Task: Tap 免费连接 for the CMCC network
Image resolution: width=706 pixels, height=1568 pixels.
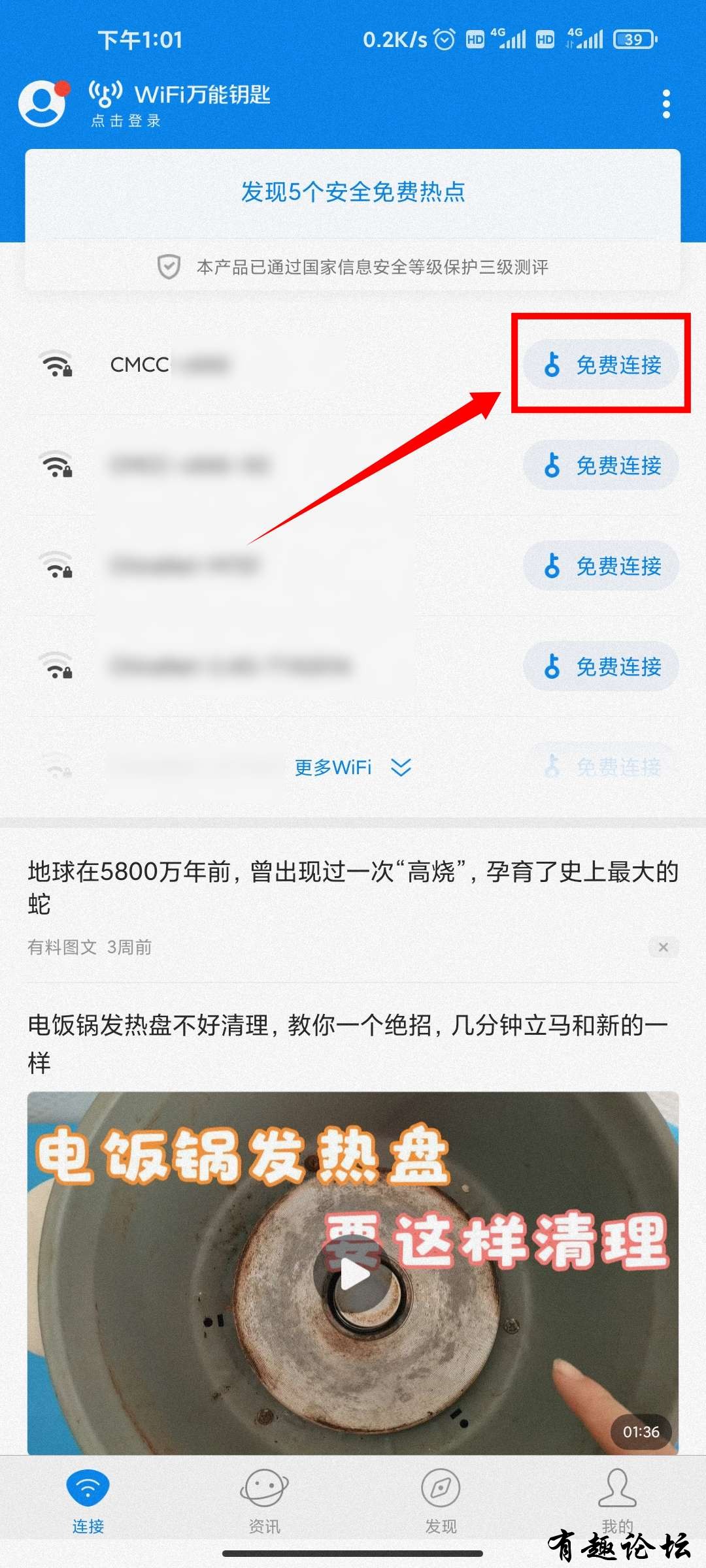Action: (601, 365)
